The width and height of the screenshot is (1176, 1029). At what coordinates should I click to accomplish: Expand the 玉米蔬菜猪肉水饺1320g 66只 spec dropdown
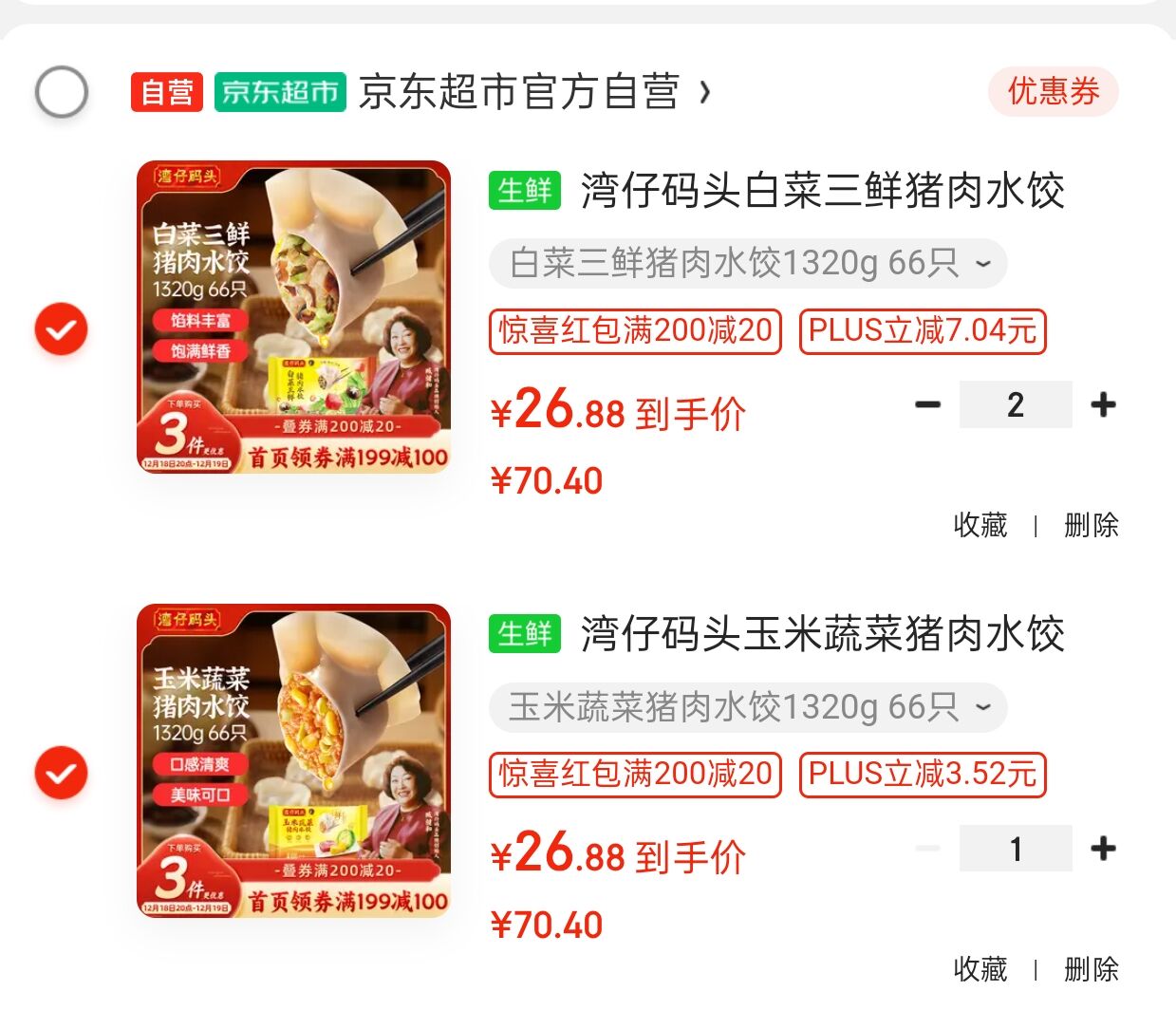[x=748, y=707]
